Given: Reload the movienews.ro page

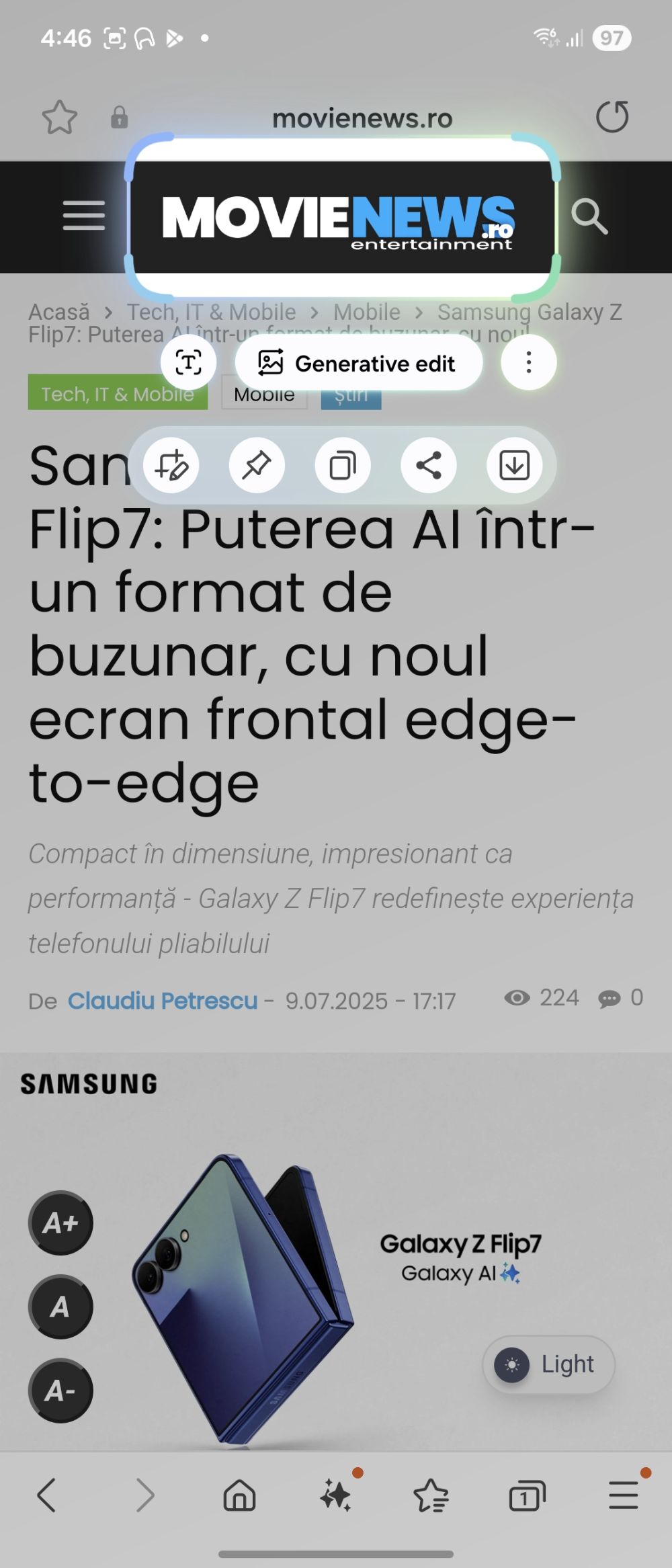Looking at the screenshot, I should pyautogui.click(x=612, y=117).
